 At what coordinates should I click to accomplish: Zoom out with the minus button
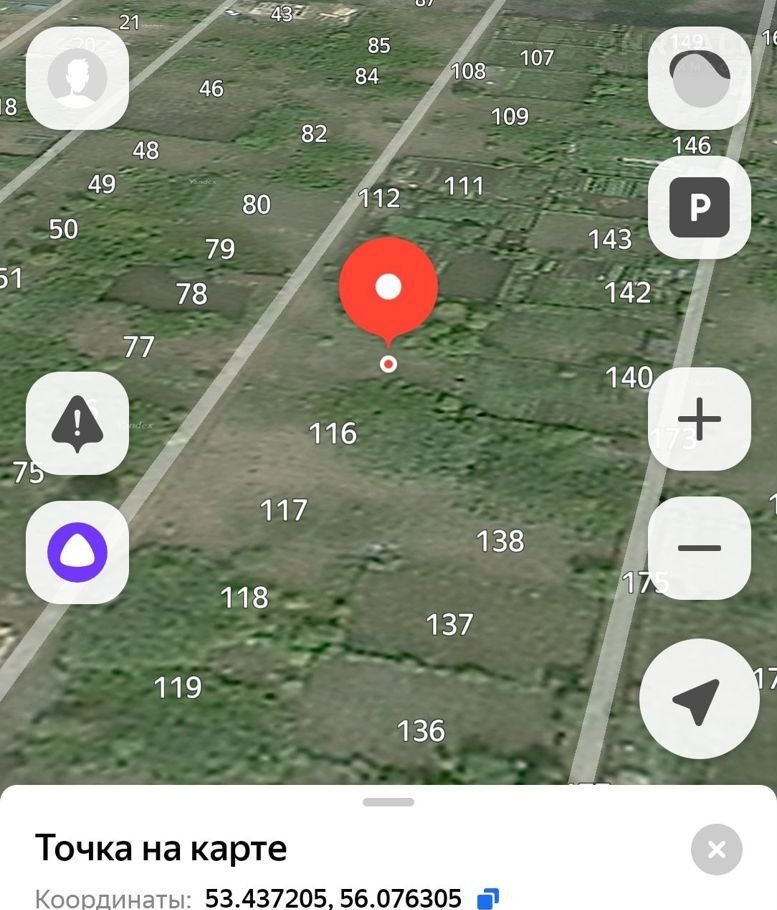tap(699, 548)
